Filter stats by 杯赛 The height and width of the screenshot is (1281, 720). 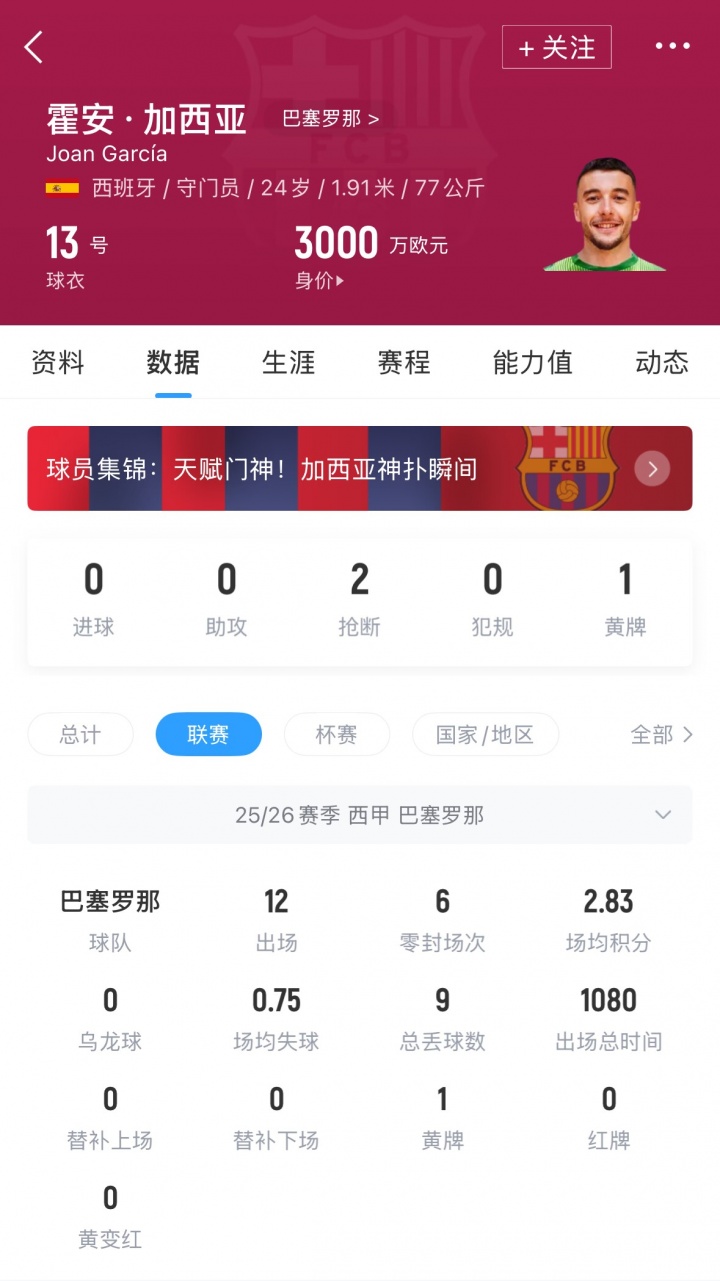[x=336, y=735]
